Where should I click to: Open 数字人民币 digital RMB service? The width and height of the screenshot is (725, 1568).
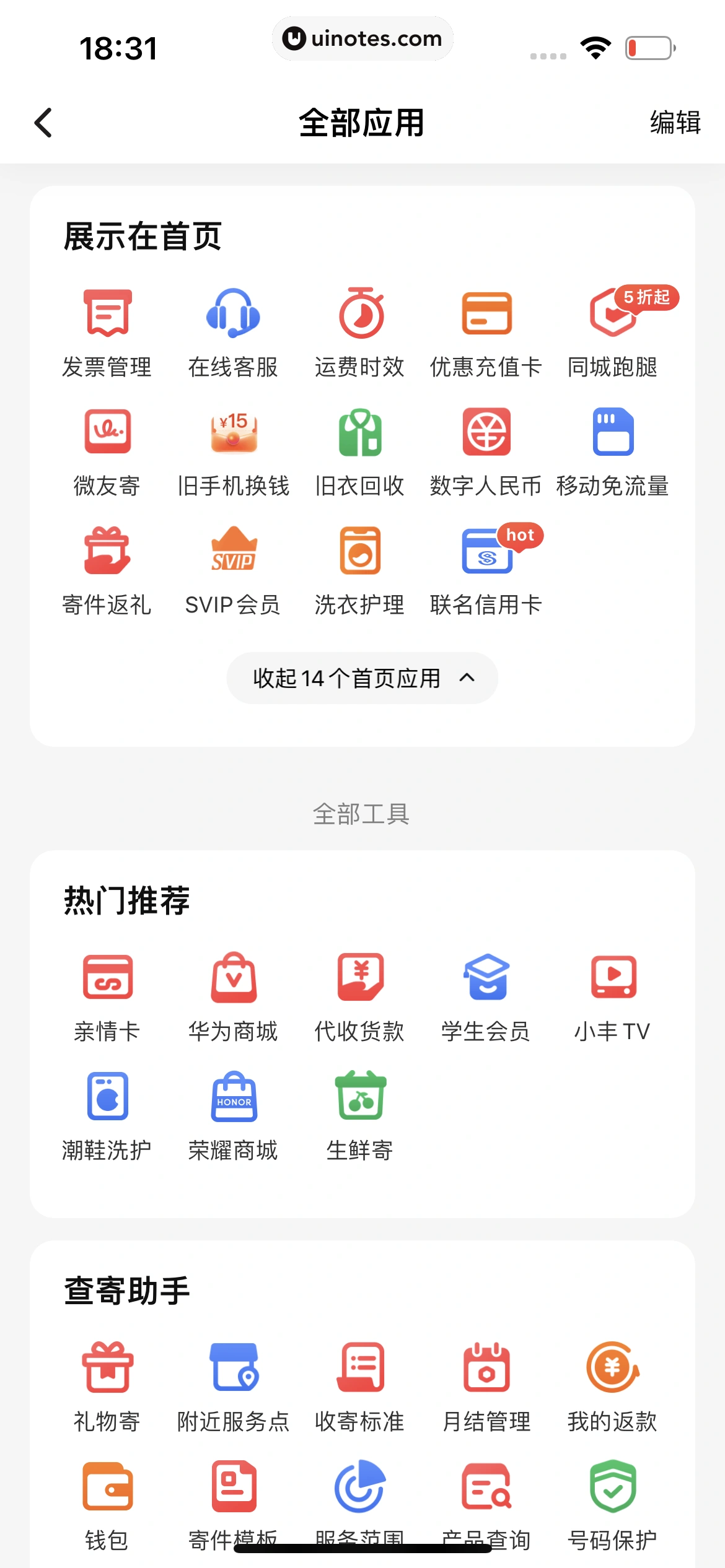pos(486,447)
